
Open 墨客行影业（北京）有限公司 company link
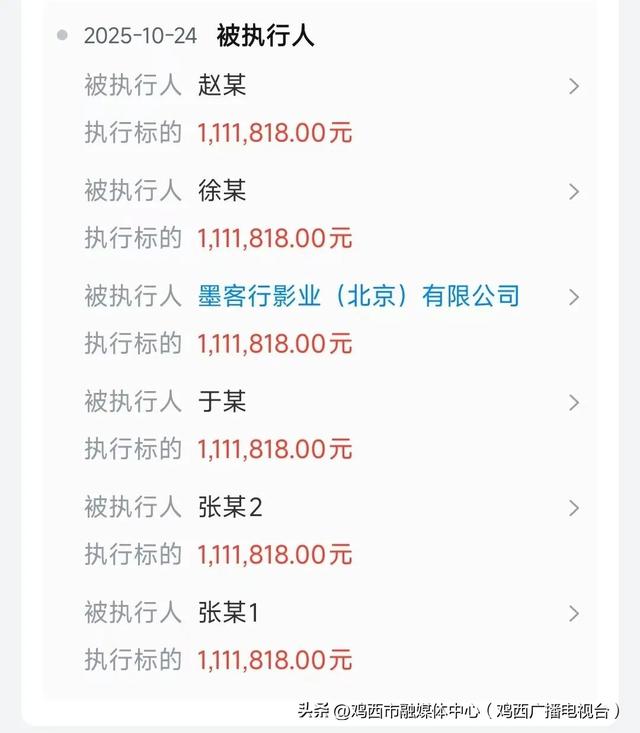(359, 296)
